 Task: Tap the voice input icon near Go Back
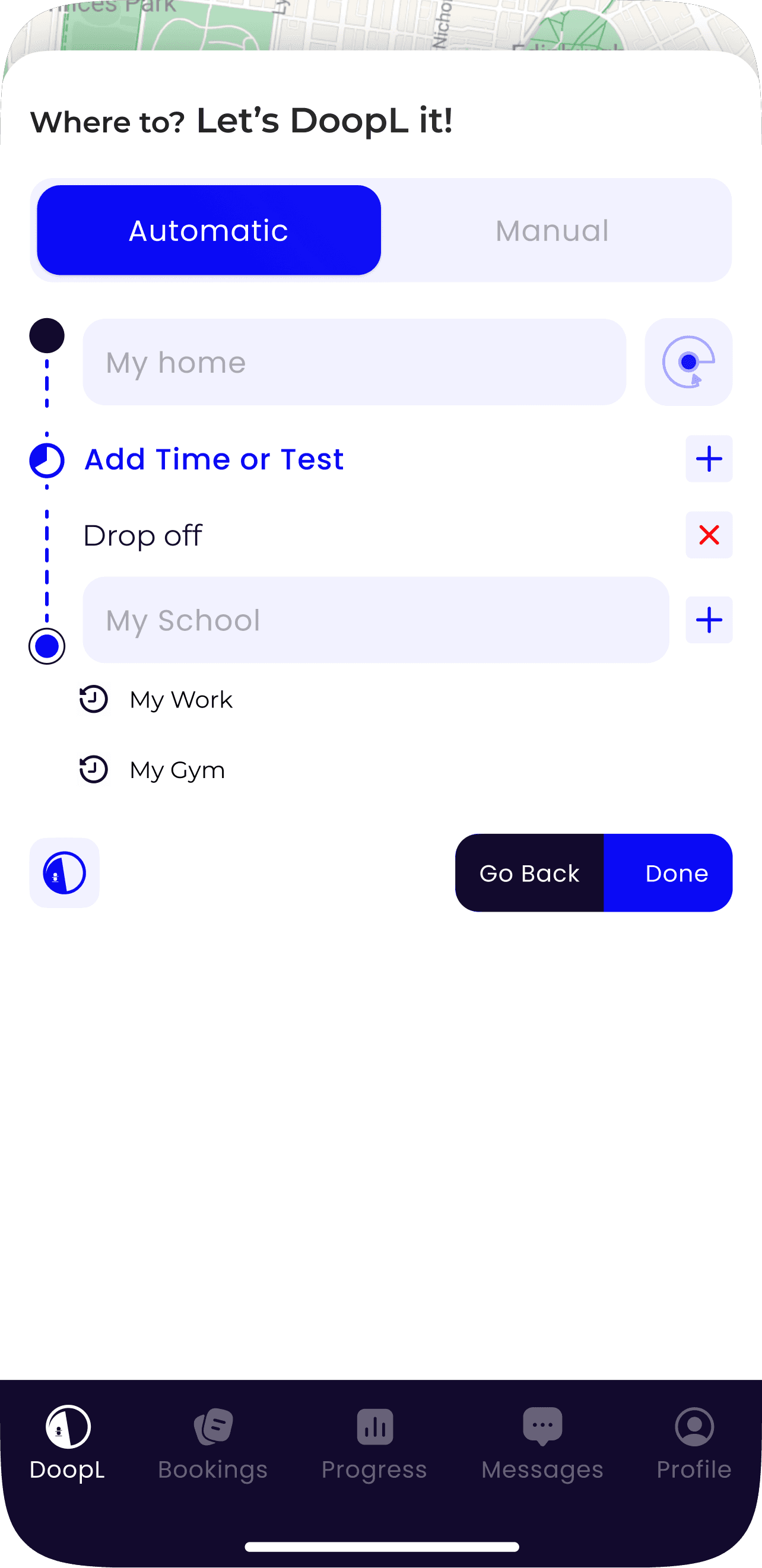(x=65, y=872)
